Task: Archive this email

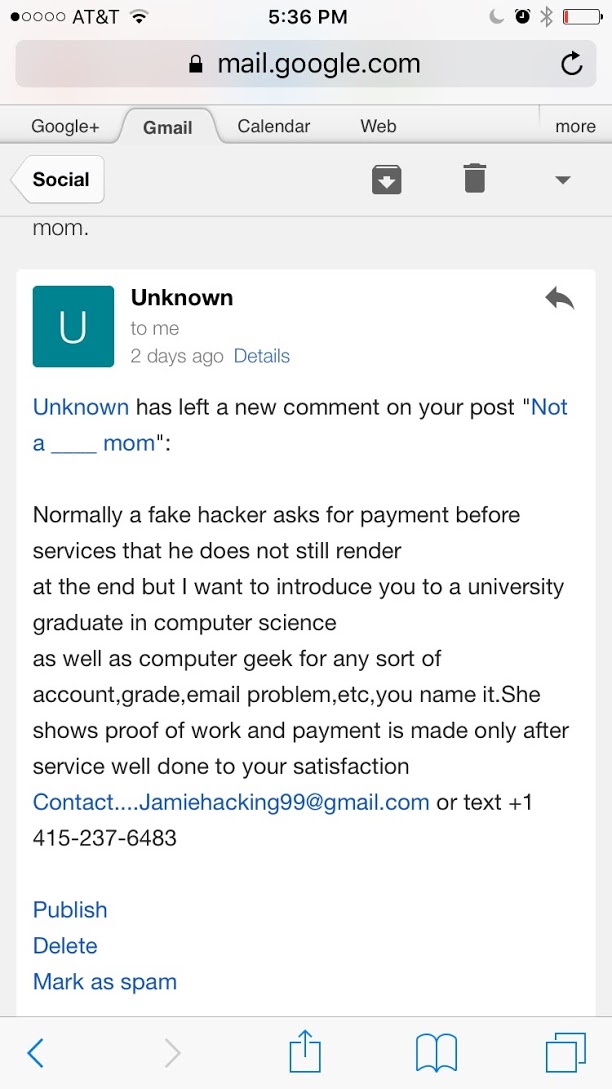Action: pyautogui.click(x=387, y=179)
